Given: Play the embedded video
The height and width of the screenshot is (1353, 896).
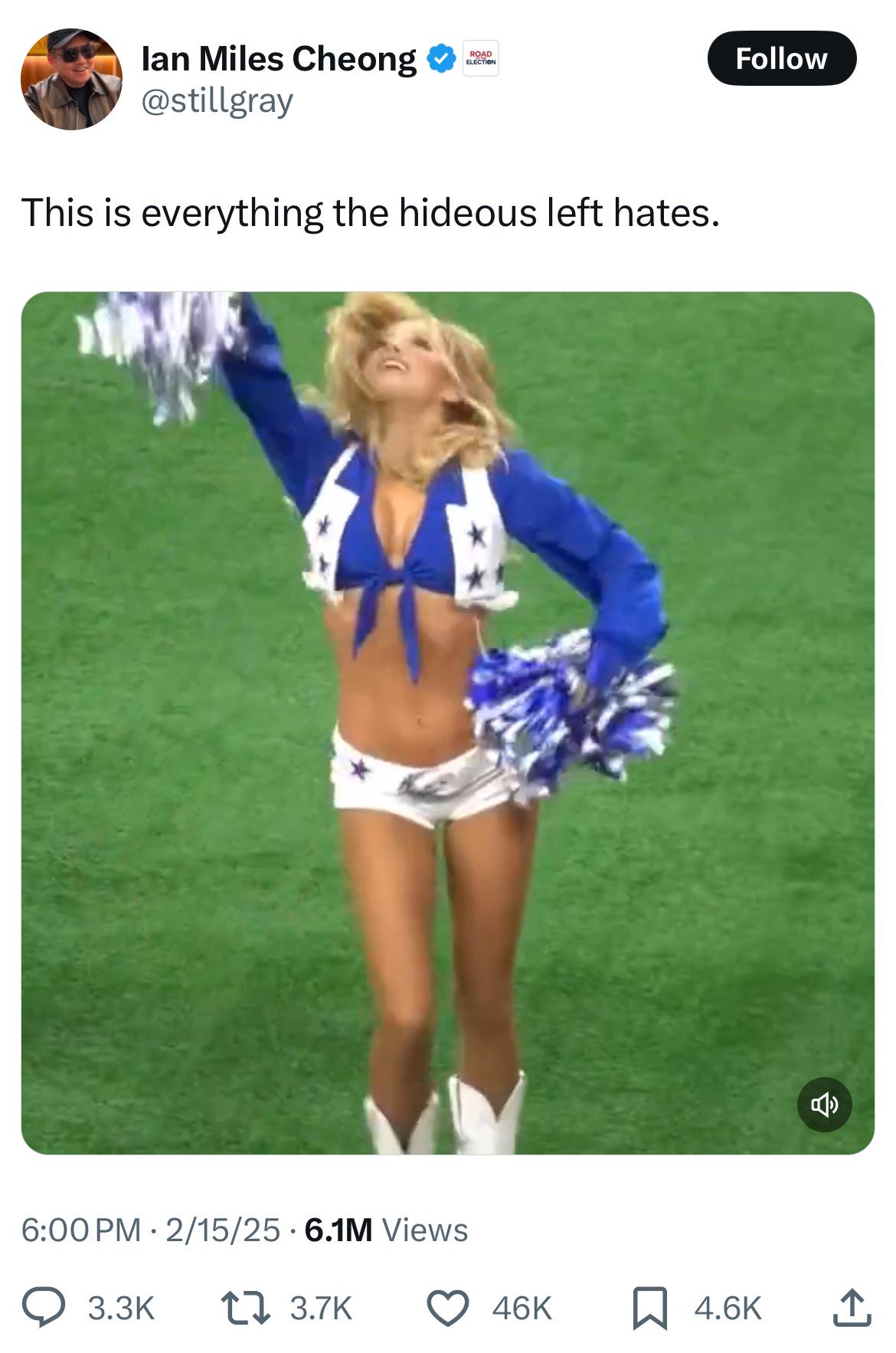Looking at the screenshot, I should 448,722.
